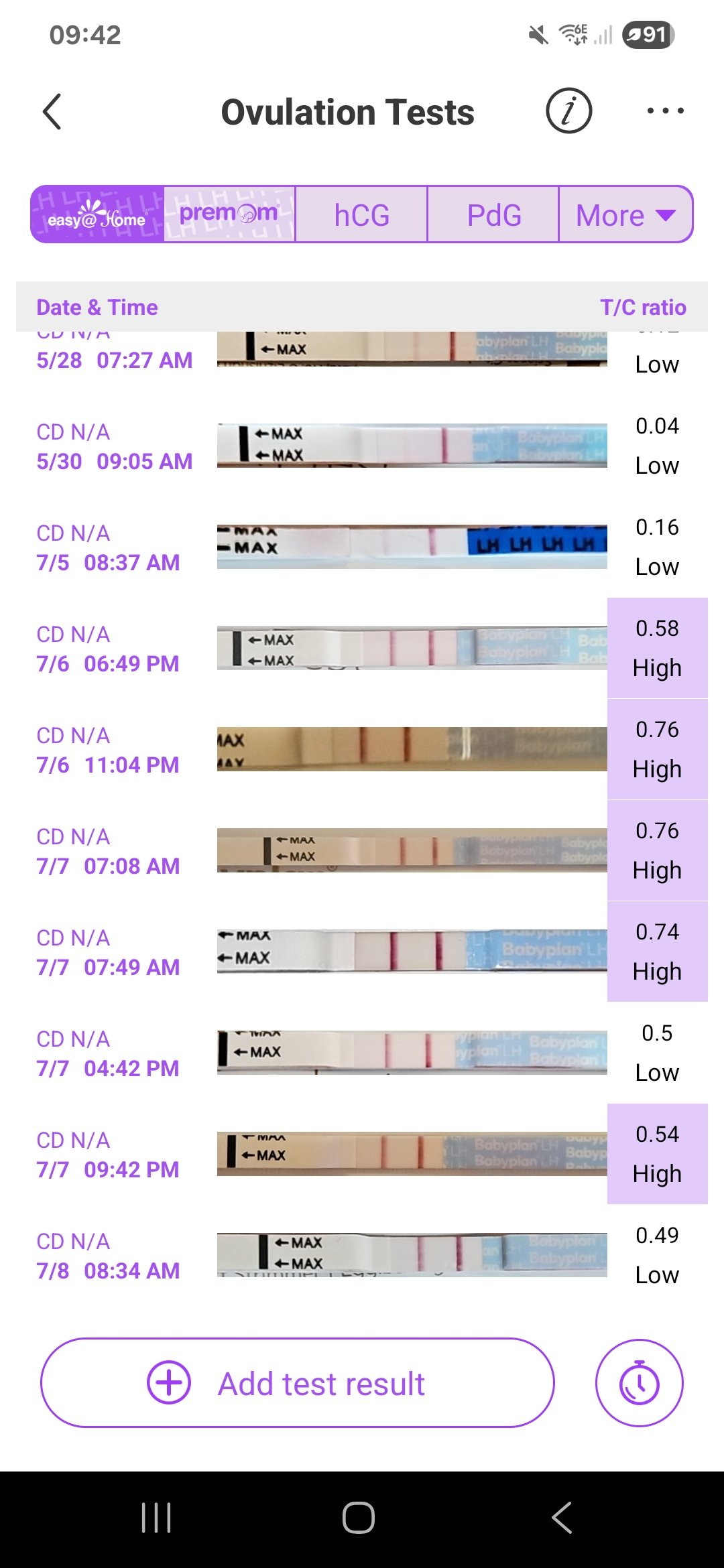This screenshot has height=1568, width=724.
Task: Open the info icon
Action: coord(568,111)
